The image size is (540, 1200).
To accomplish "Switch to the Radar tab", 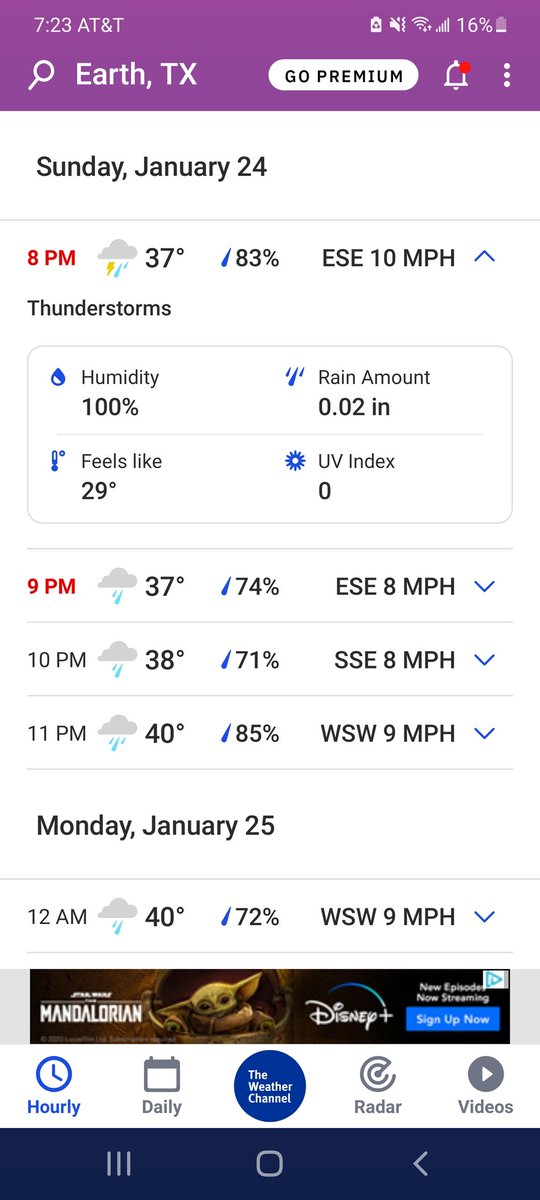I will coord(378,1087).
